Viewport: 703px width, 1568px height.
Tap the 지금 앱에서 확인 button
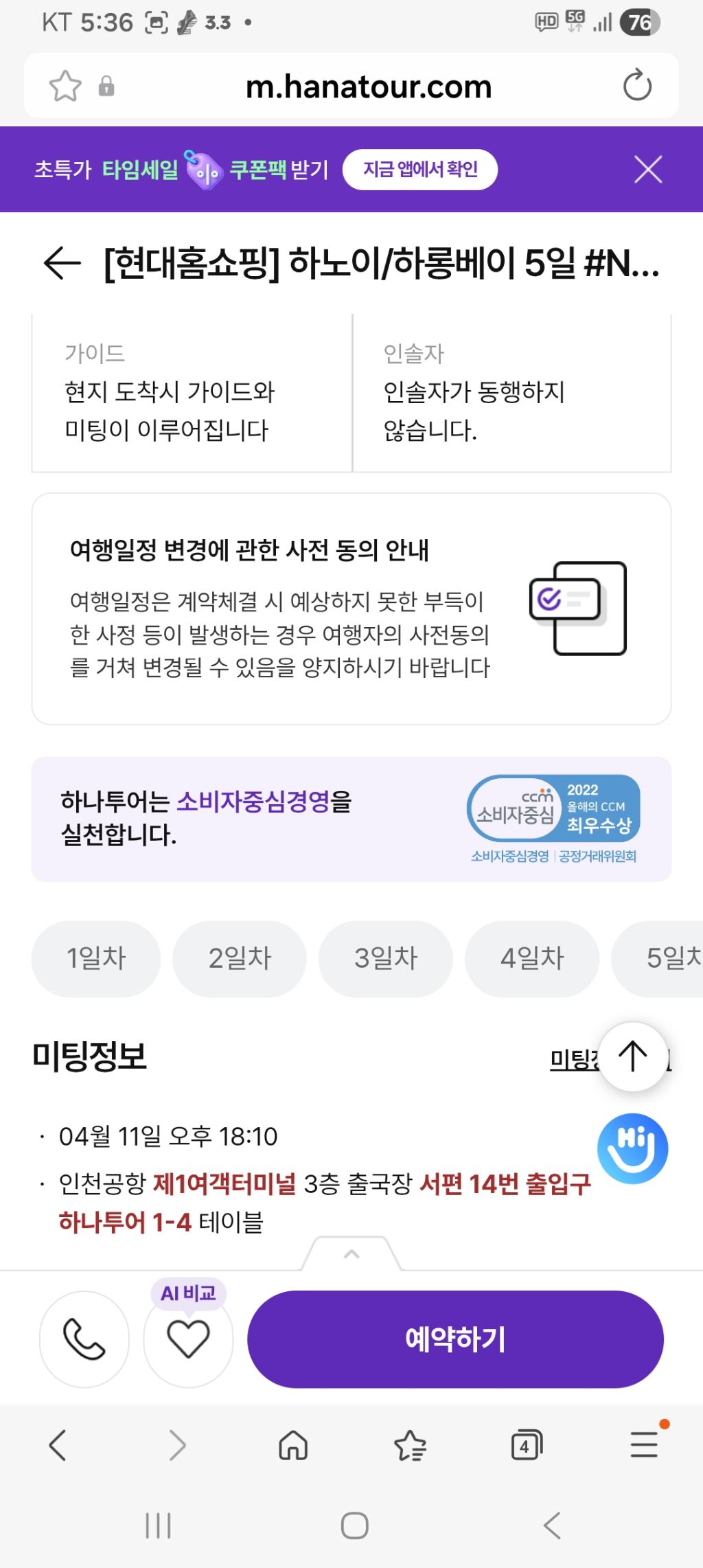click(x=419, y=170)
